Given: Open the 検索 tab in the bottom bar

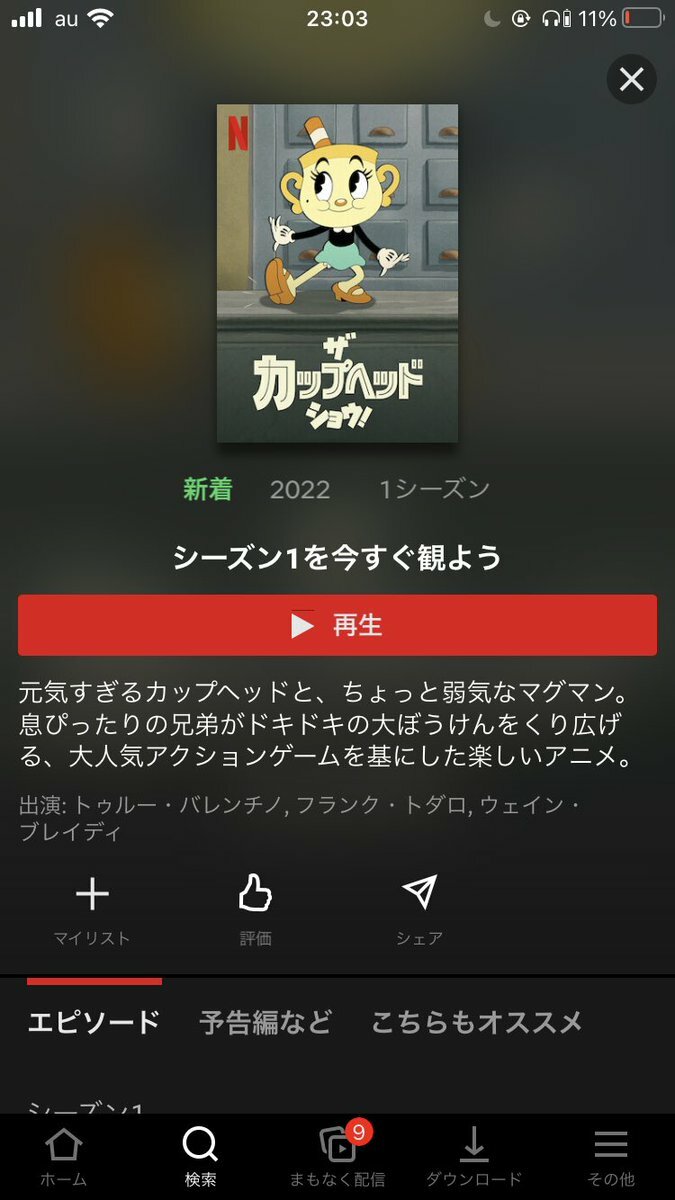Looking at the screenshot, I should (200, 1156).
